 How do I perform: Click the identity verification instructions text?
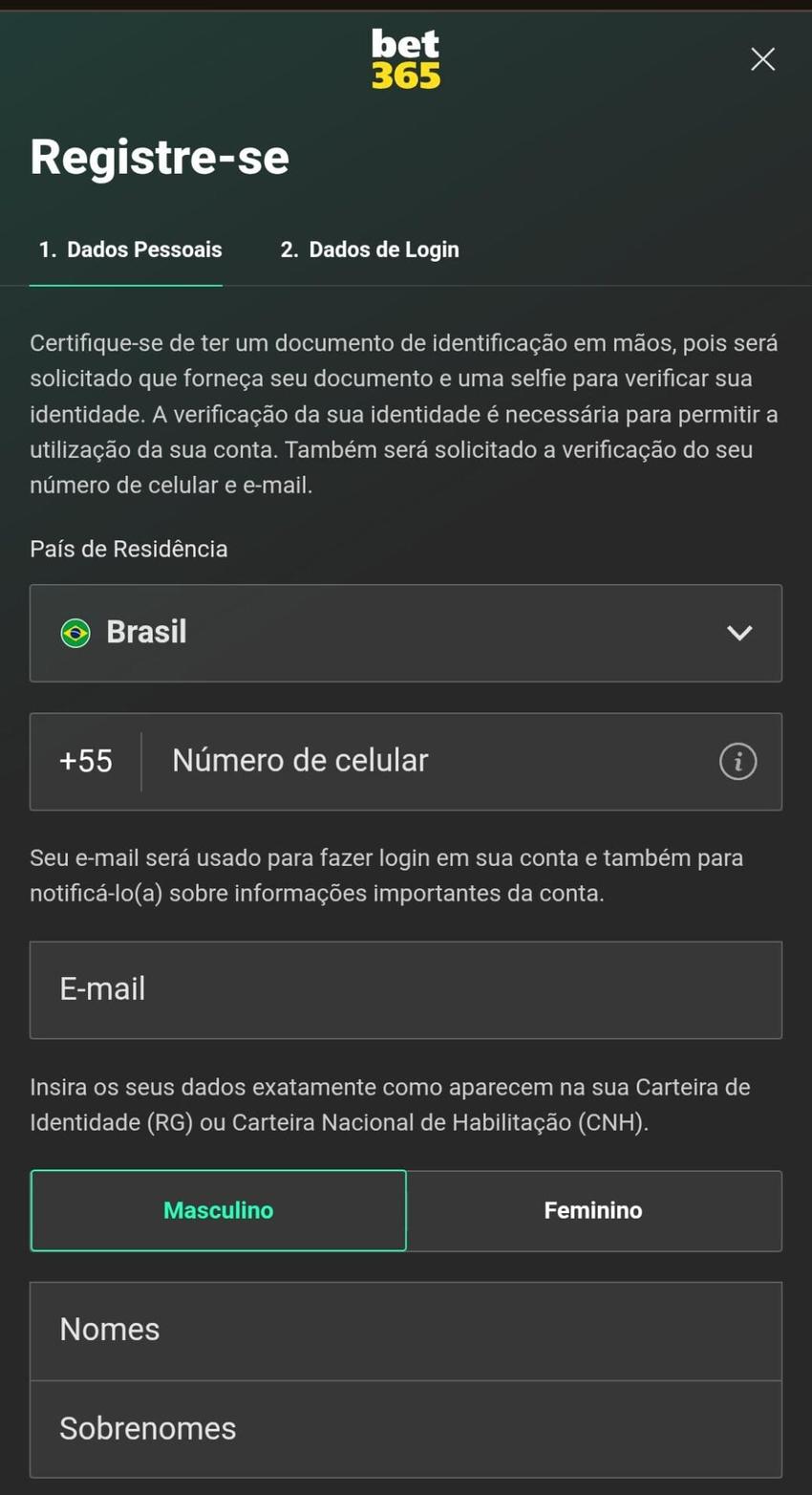pyautogui.click(x=406, y=413)
